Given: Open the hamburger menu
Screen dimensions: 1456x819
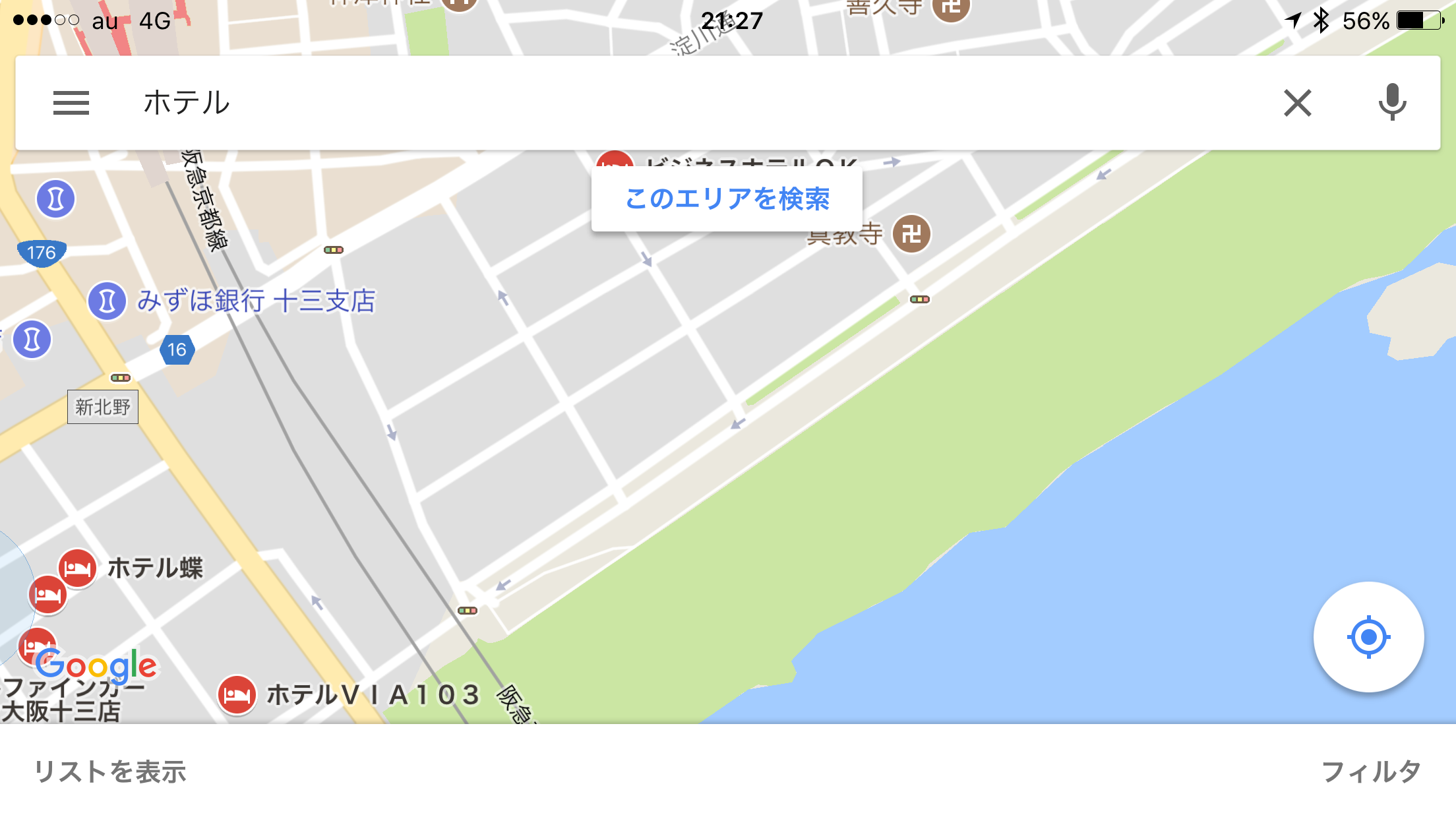Looking at the screenshot, I should click(71, 103).
